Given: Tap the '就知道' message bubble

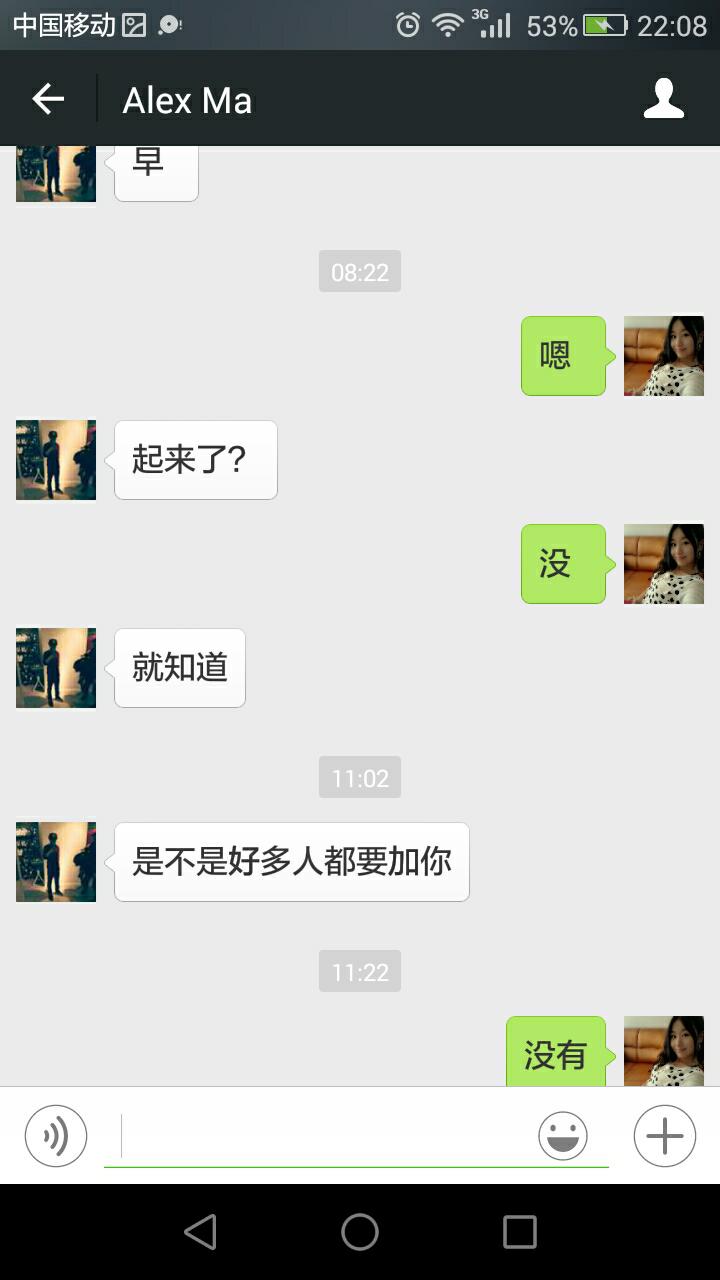Looking at the screenshot, I should tap(179, 668).
